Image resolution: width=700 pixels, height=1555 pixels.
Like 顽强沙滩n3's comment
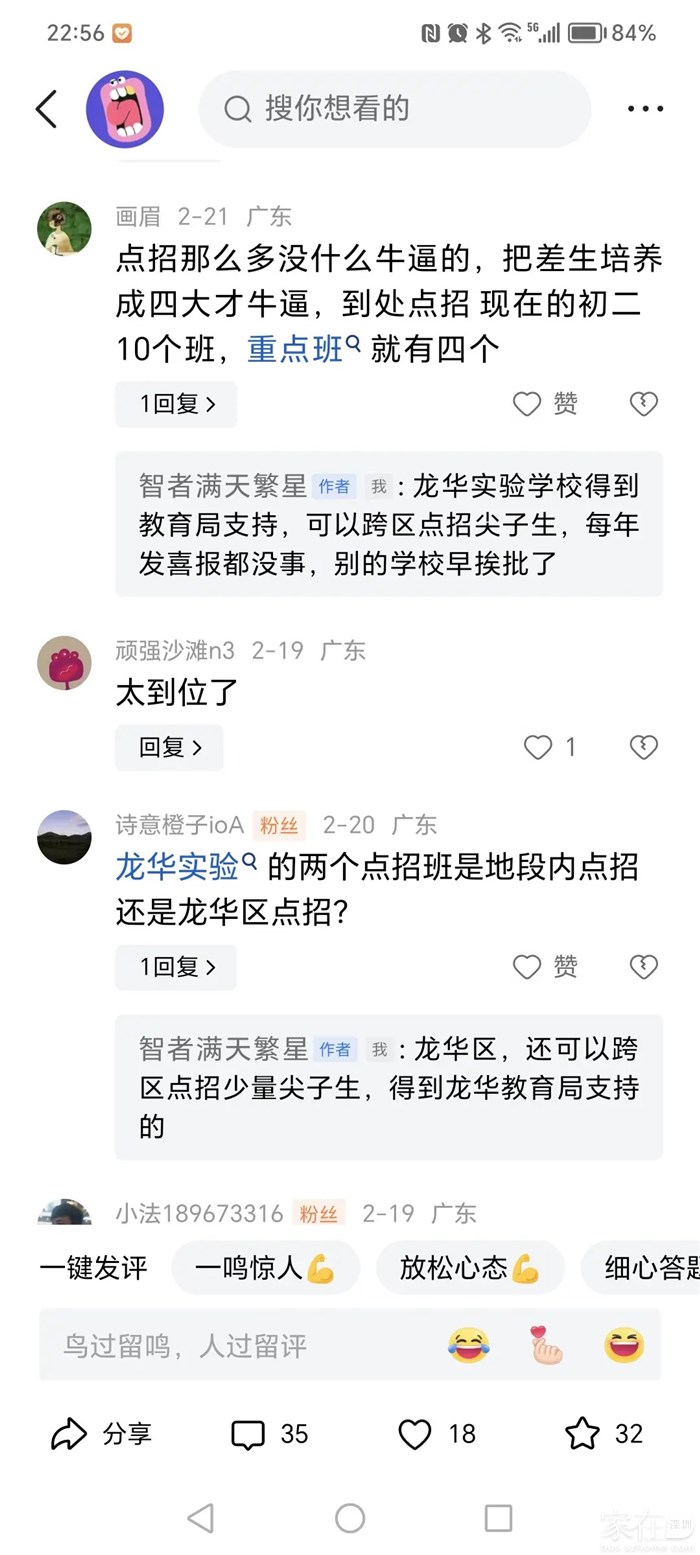pos(538,747)
